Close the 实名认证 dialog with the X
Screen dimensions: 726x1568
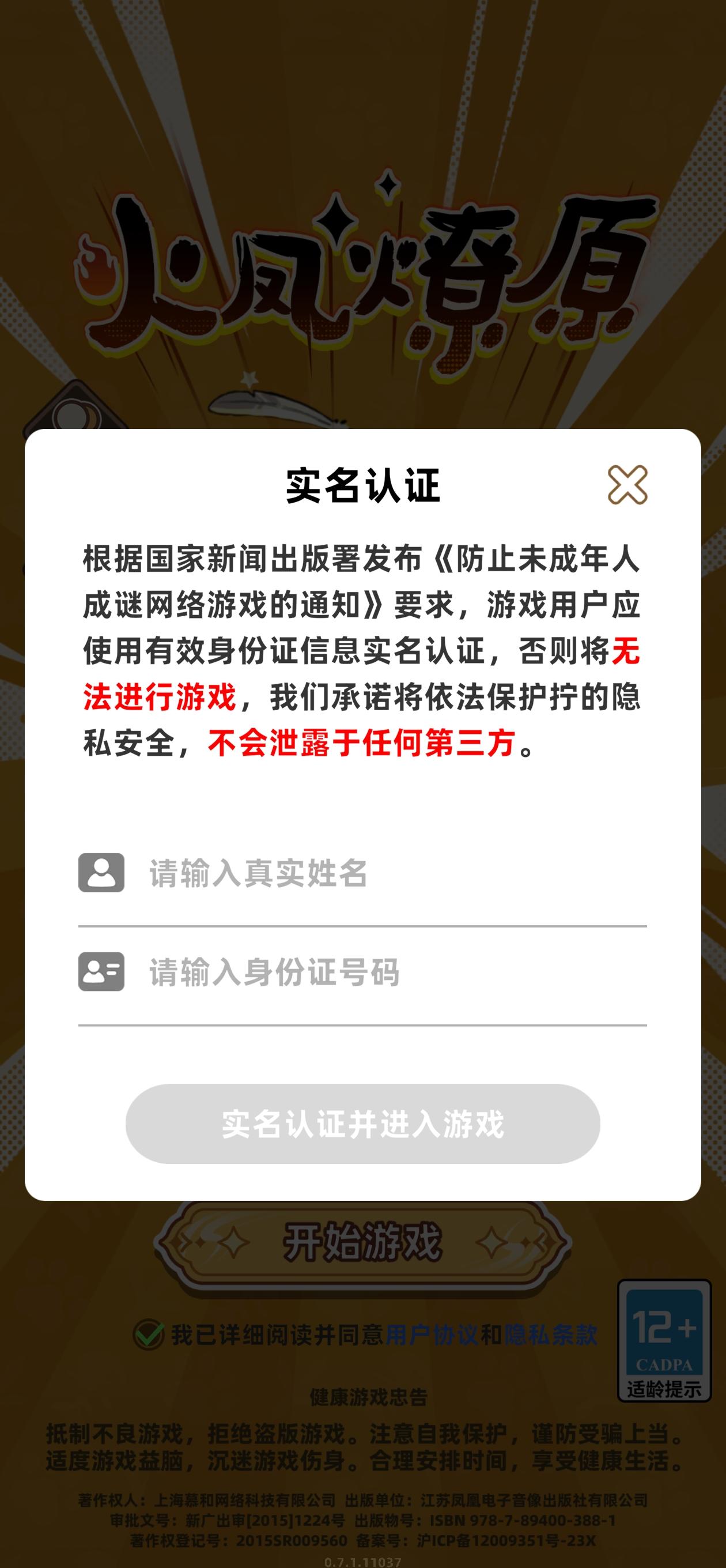pyautogui.click(x=627, y=484)
